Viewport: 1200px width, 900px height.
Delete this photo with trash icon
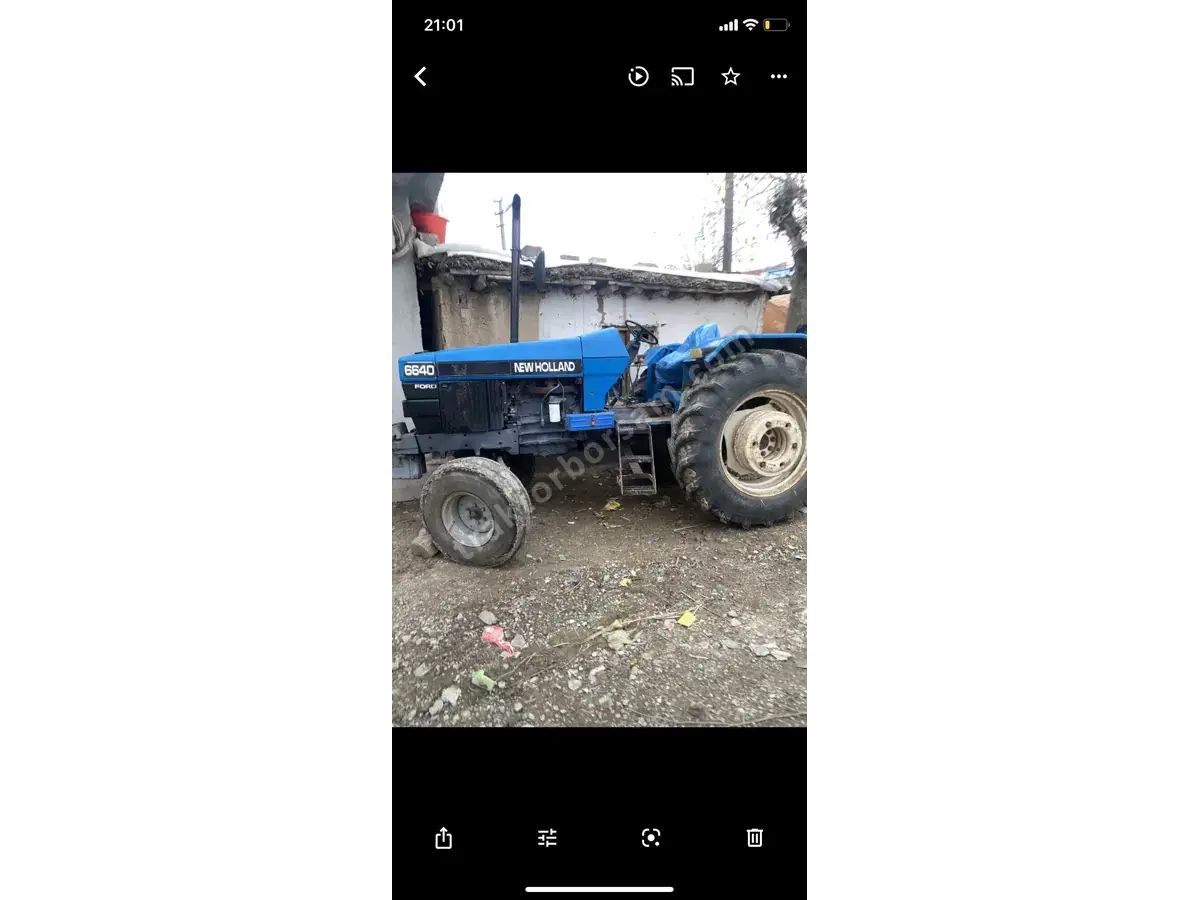pyautogui.click(x=755, y=838)
